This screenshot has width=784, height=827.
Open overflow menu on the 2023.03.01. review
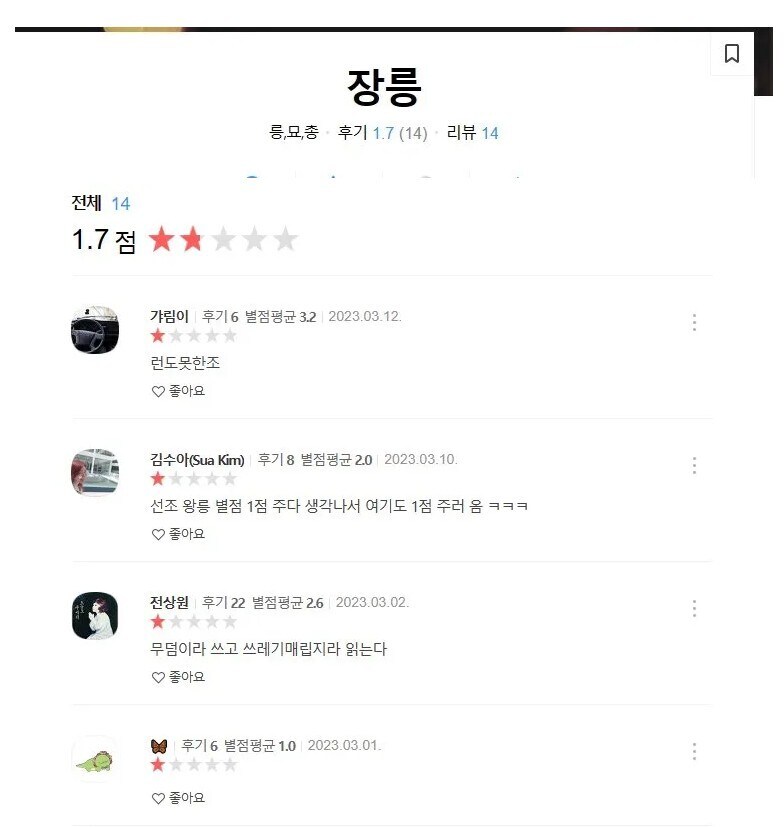pos(693,751)
